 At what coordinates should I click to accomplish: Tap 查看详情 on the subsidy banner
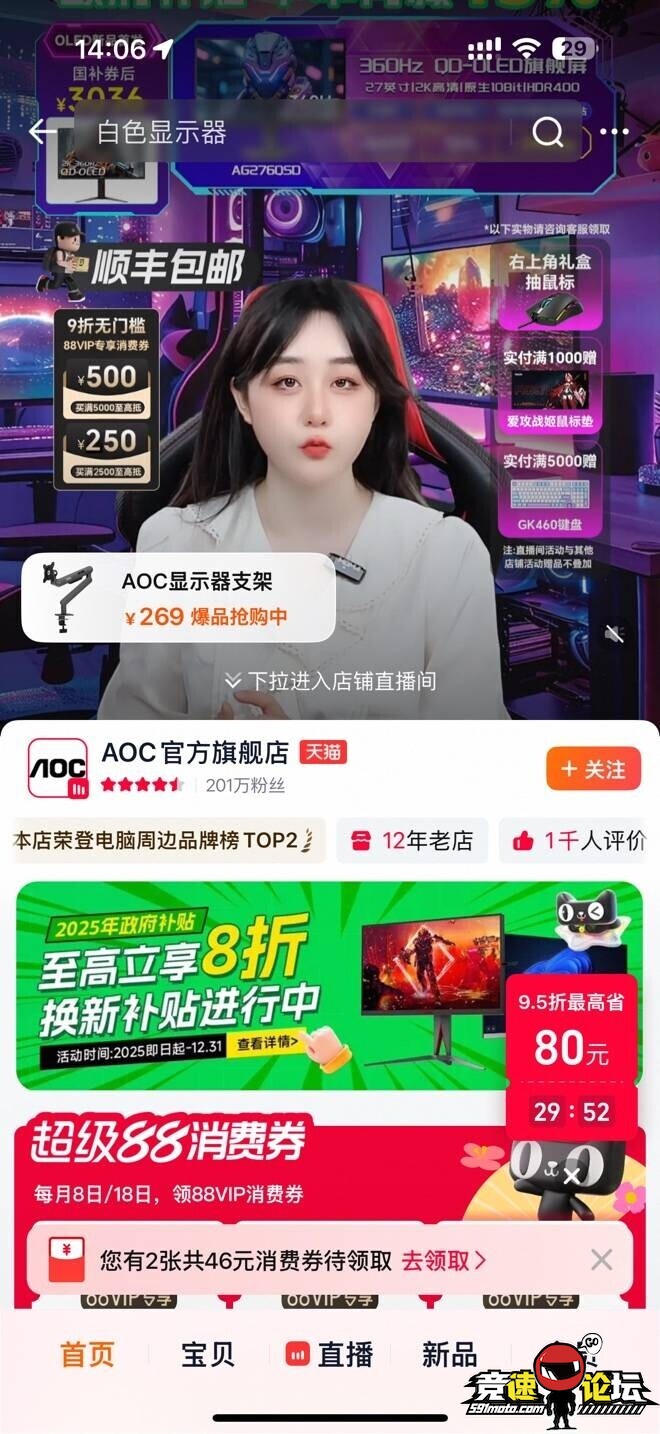pos(267,1043)
